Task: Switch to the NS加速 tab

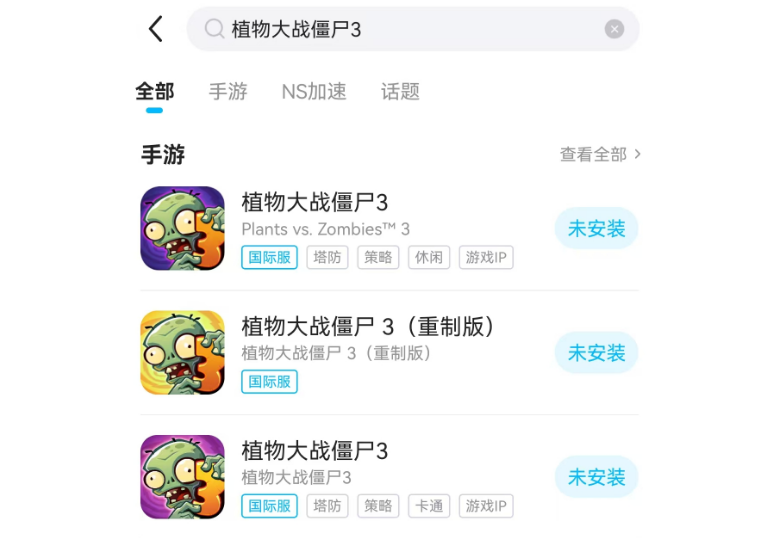Action: coord(314,91)
